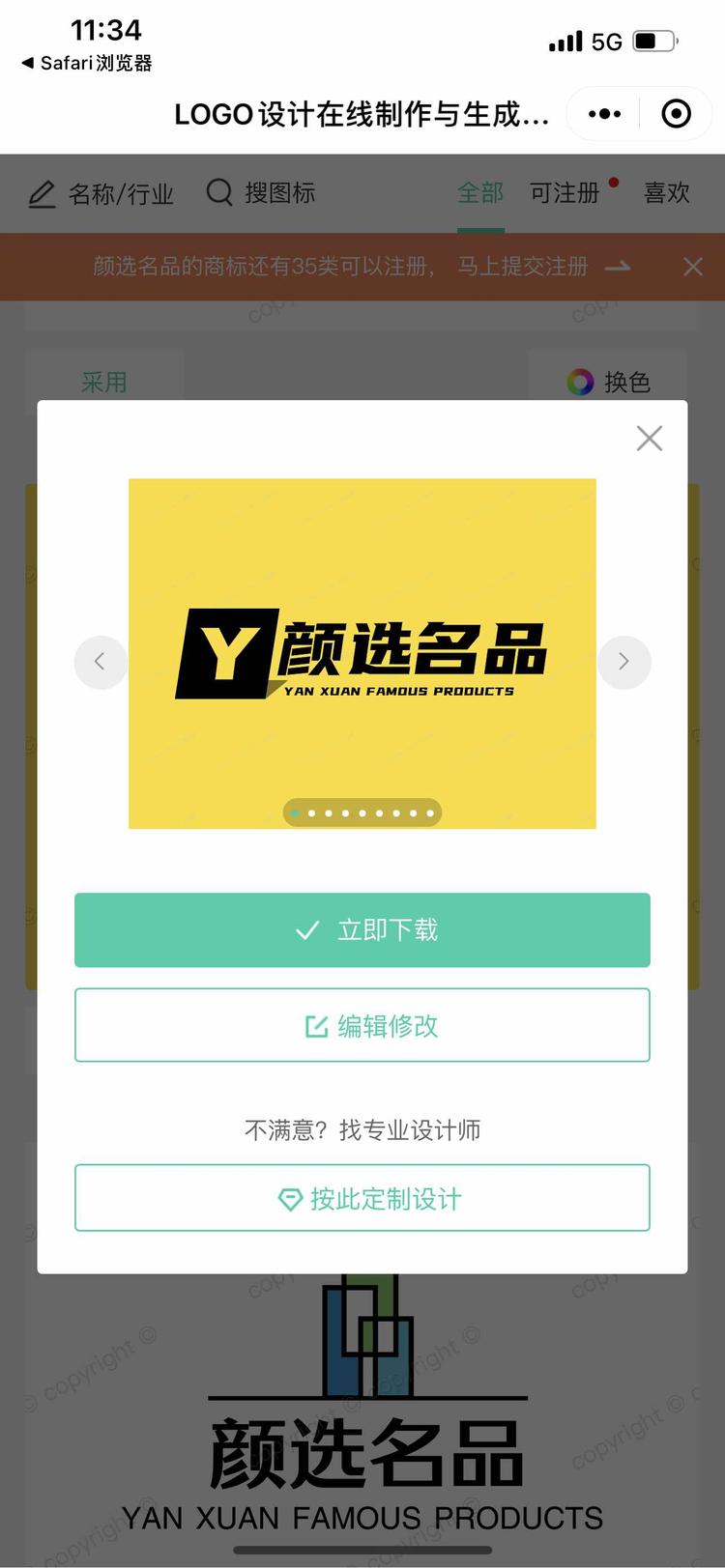The height and width of the screenshot is (1568, 725).
Task: Tap 立即下载 to download the logo
Action: pos(362,930)
